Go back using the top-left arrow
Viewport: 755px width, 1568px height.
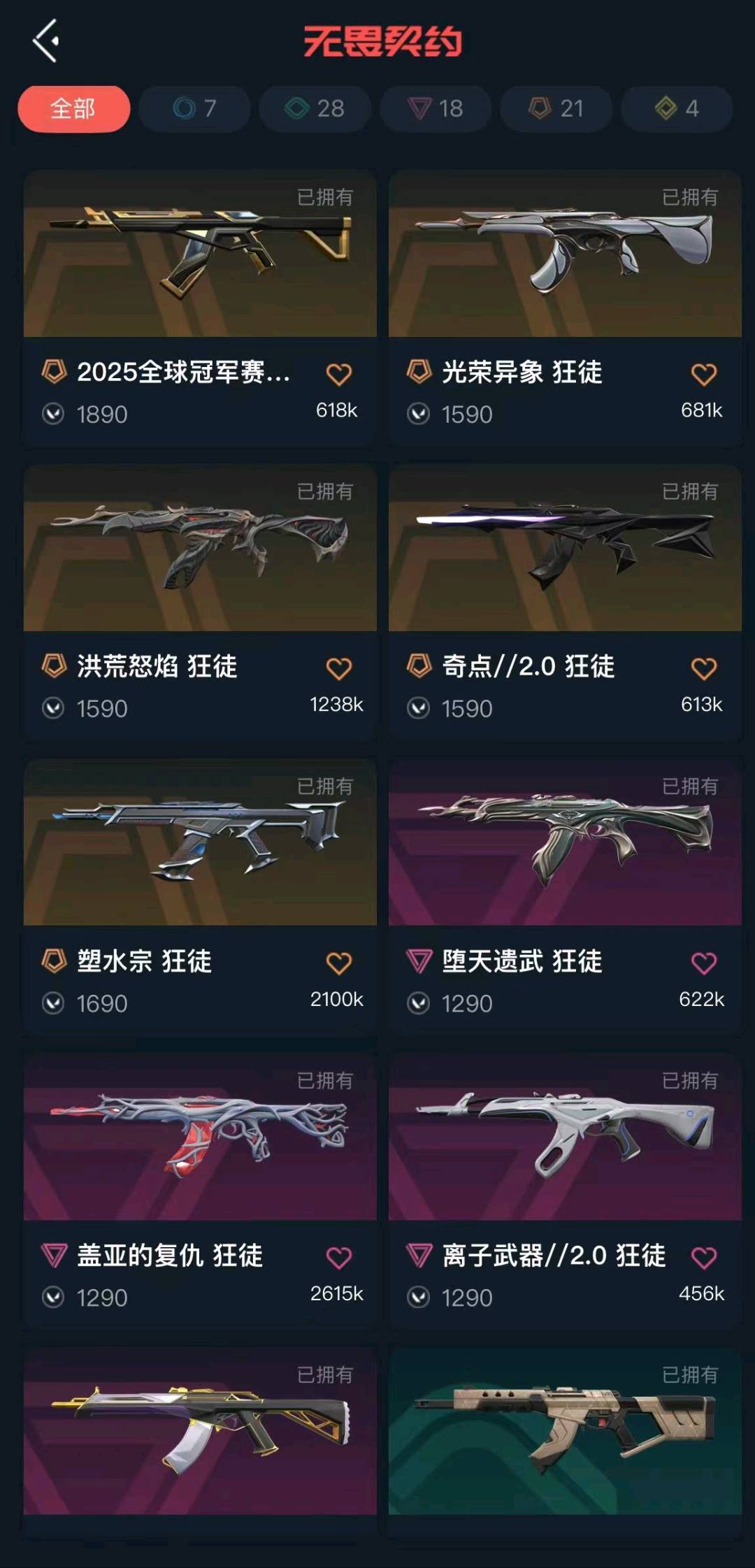[x=46, y=41]
